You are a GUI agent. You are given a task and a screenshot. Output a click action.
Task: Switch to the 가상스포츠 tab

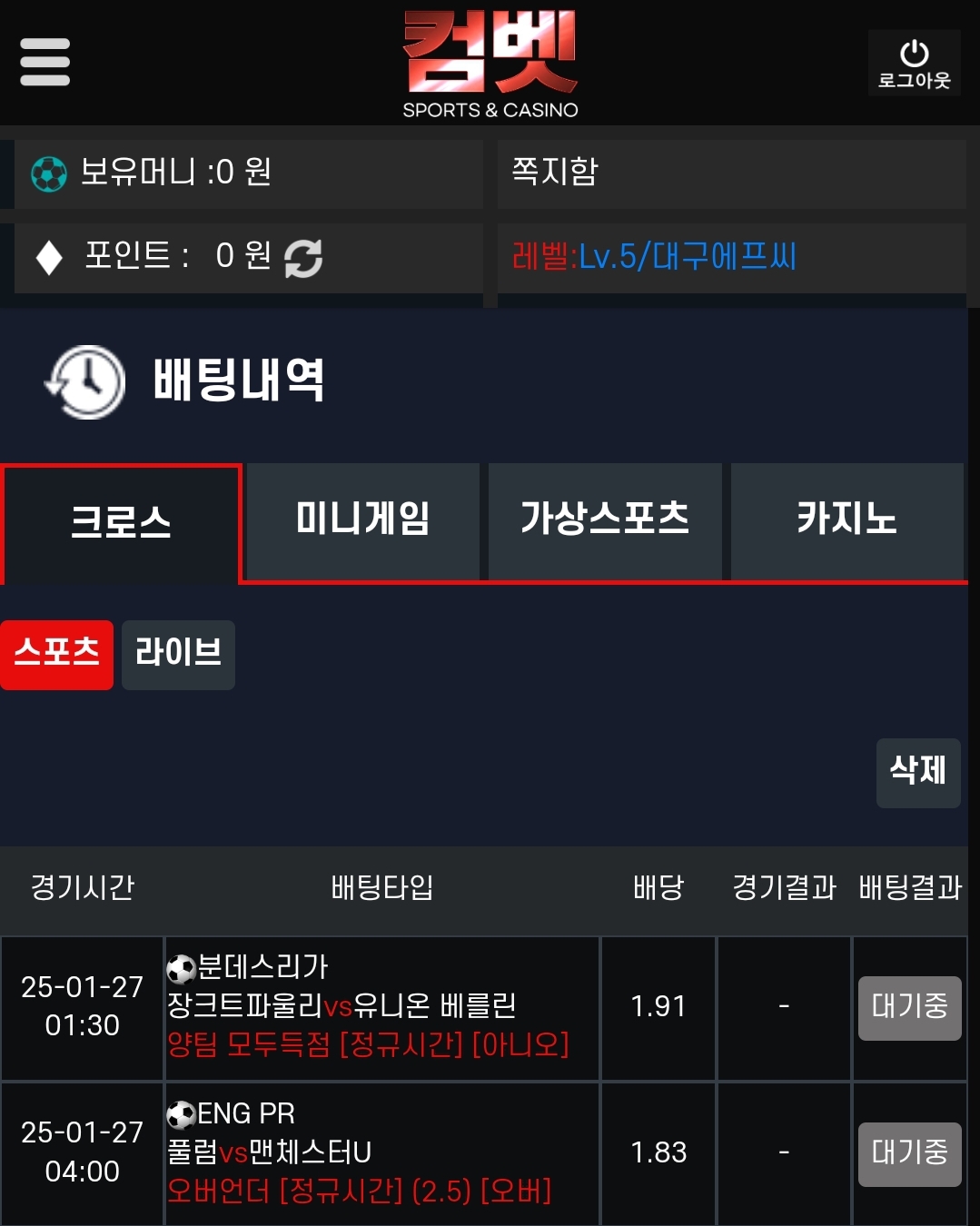point(604,520)
